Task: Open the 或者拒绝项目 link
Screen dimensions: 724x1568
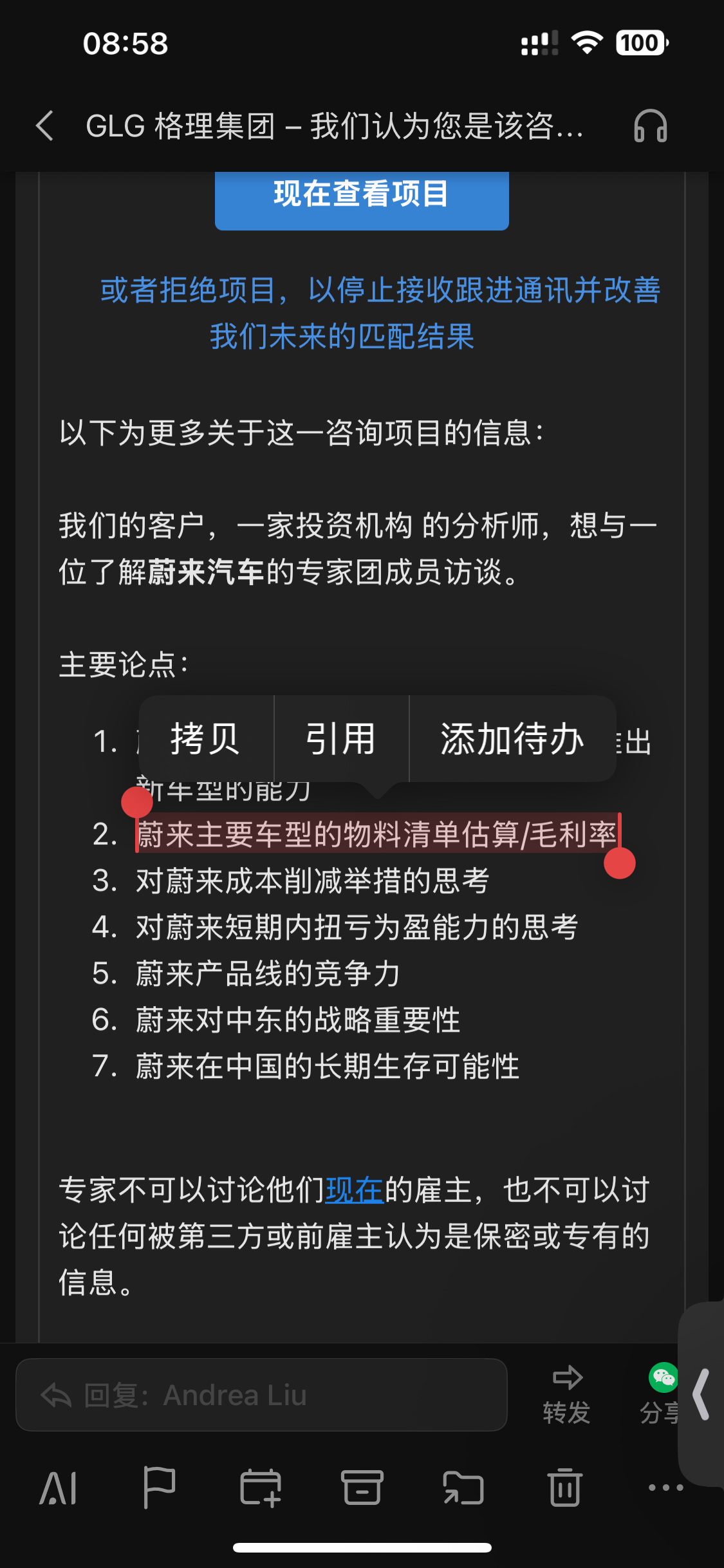Action: [380, 313]
